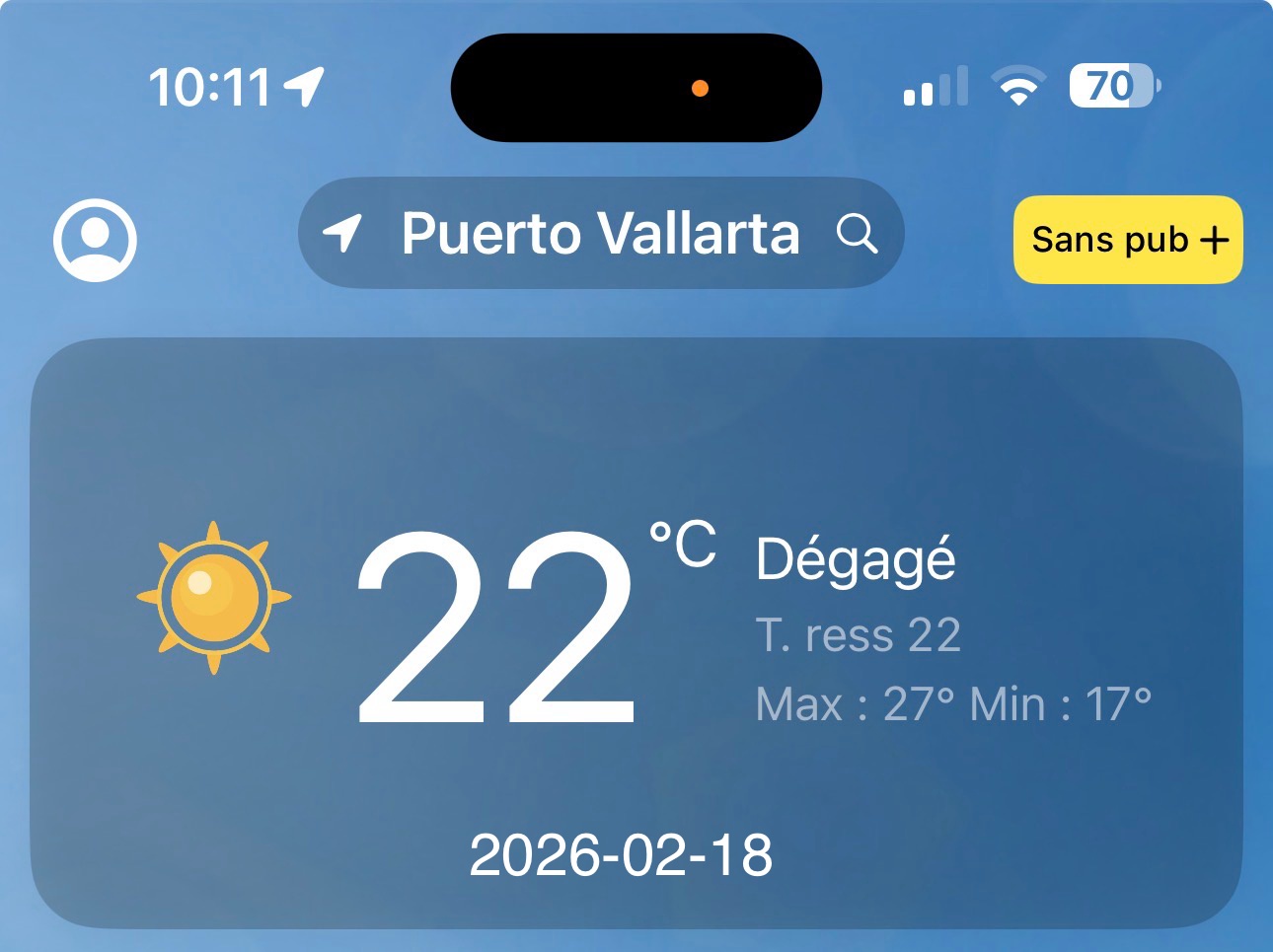
Task: Tap the yellow Sans pub + button
Action: click(1127, 240)
